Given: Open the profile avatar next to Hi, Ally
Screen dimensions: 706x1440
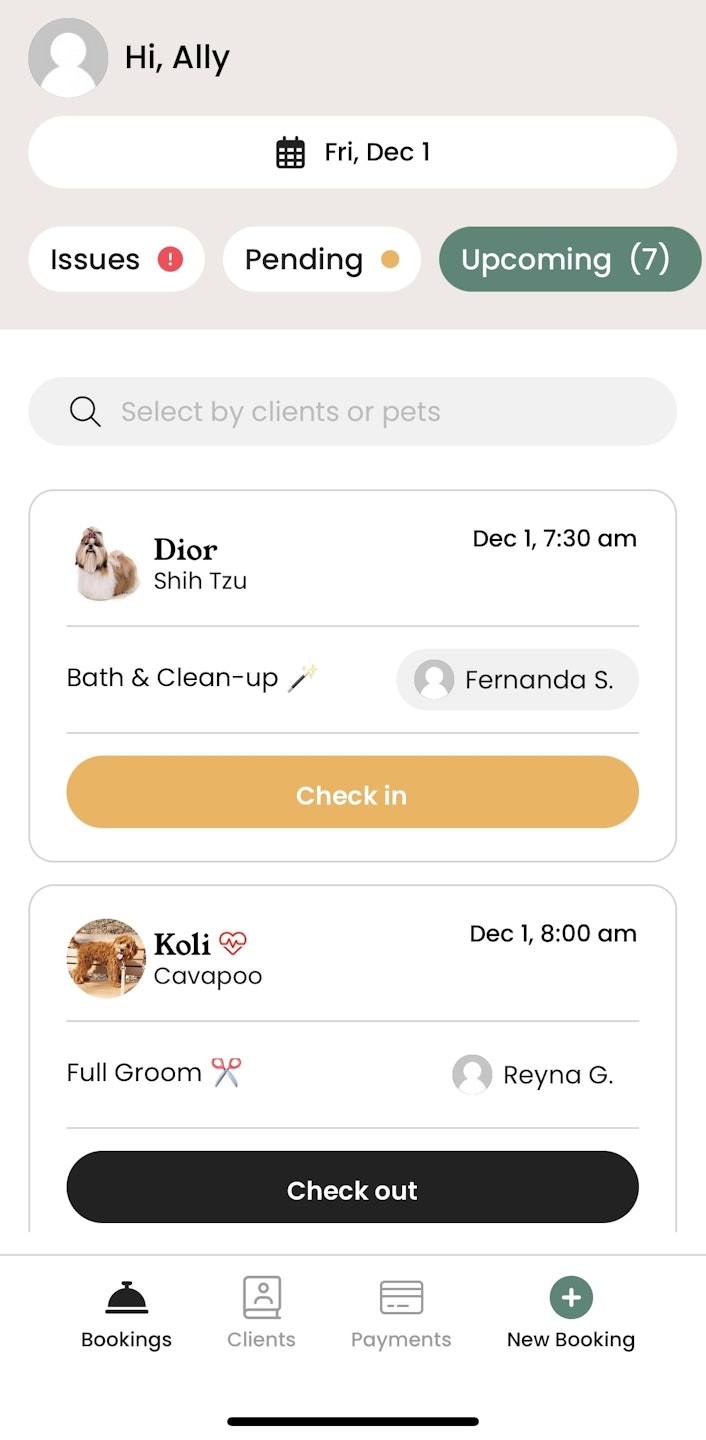Looking at the screenshot, I should (x=68, y=58).
